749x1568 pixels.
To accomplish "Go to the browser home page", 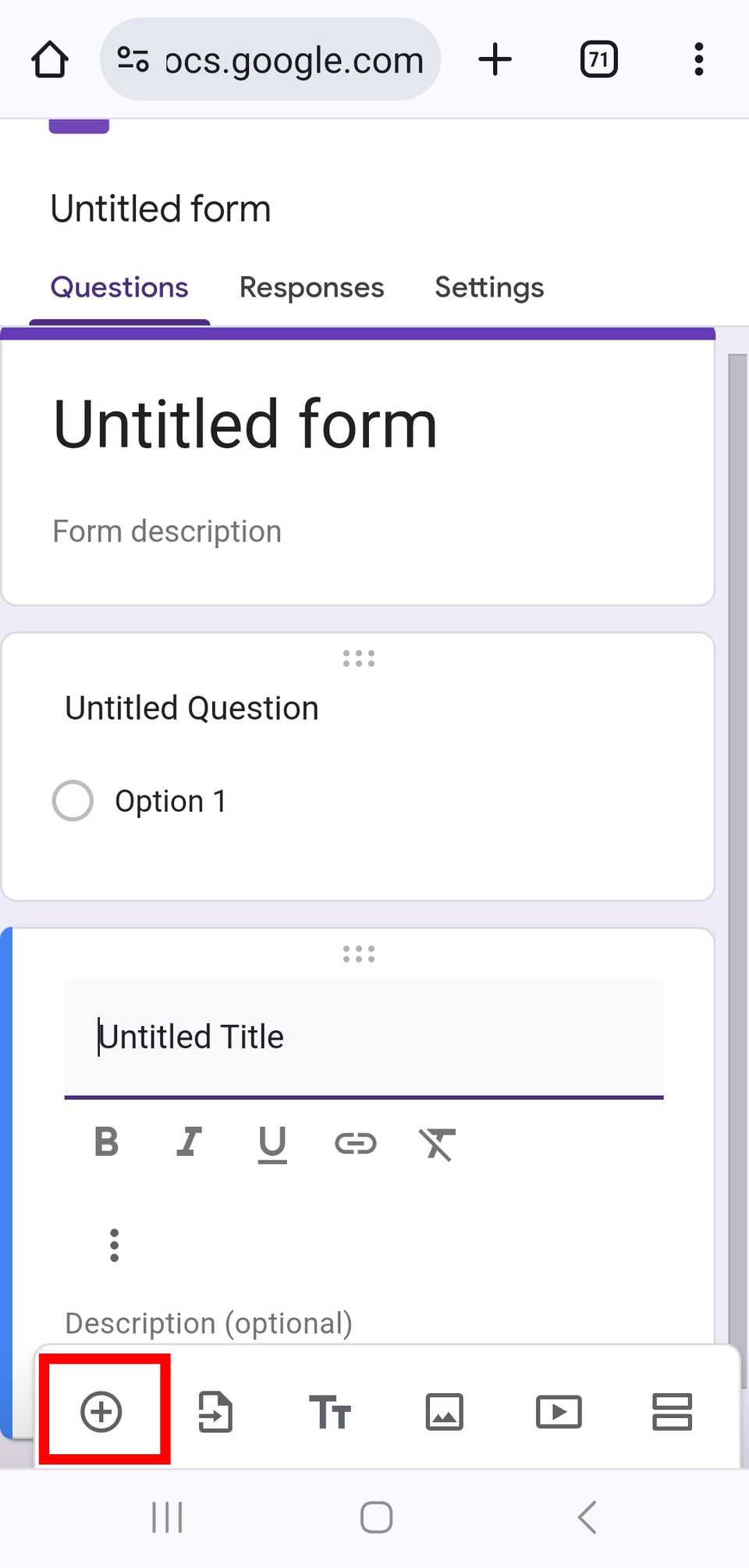I will [49, 59].
